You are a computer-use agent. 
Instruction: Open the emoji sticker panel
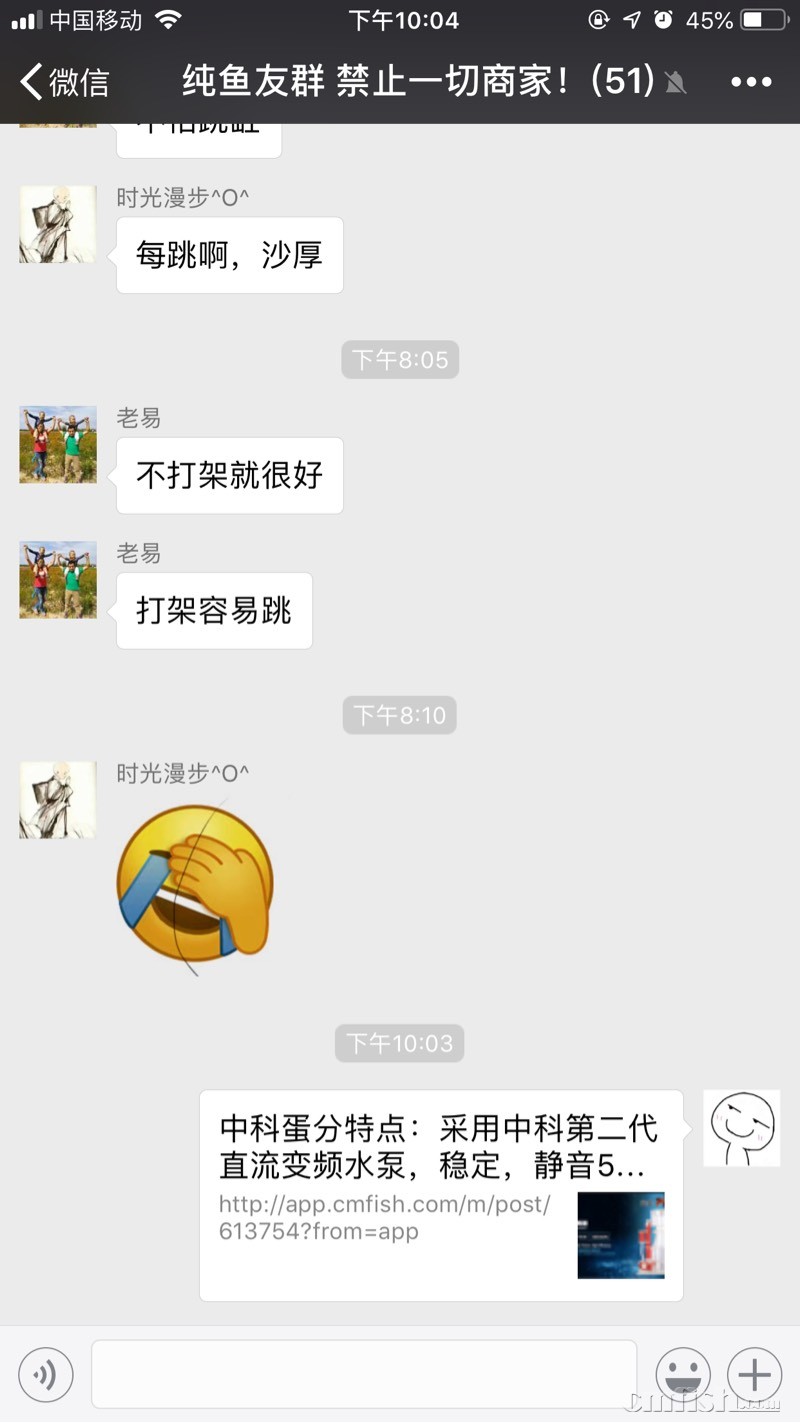683,1375
